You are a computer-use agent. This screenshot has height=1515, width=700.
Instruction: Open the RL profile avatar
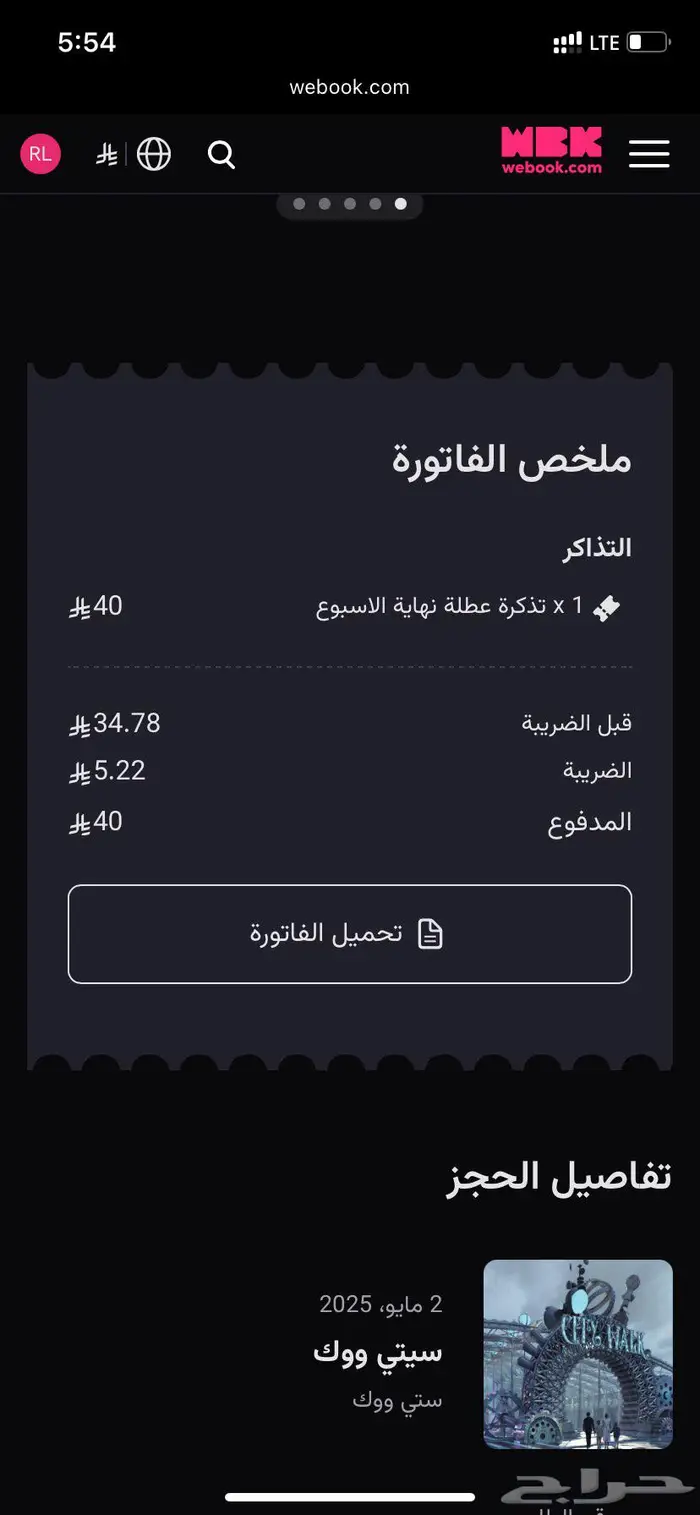pos(40,154)
